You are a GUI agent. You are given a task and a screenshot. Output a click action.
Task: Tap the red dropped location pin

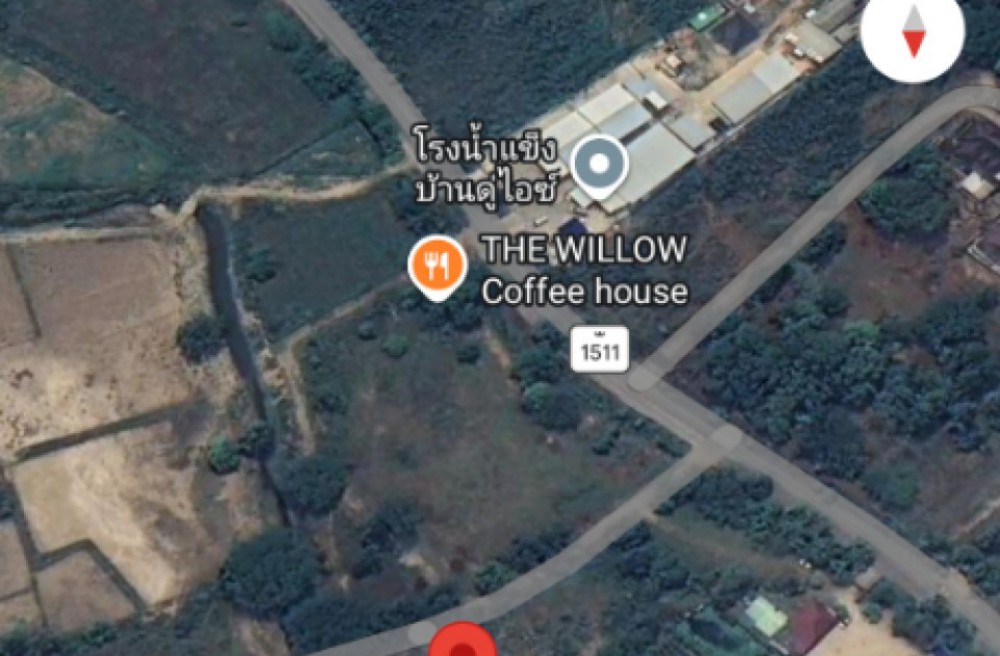coord(462,642)
